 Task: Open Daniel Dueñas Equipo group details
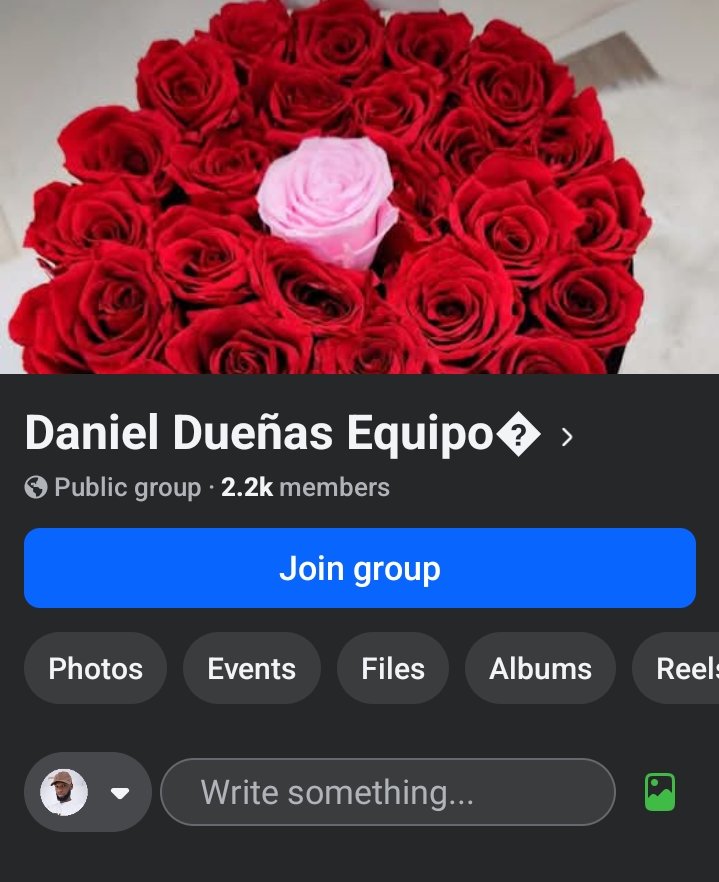click(x=299, y=433)
